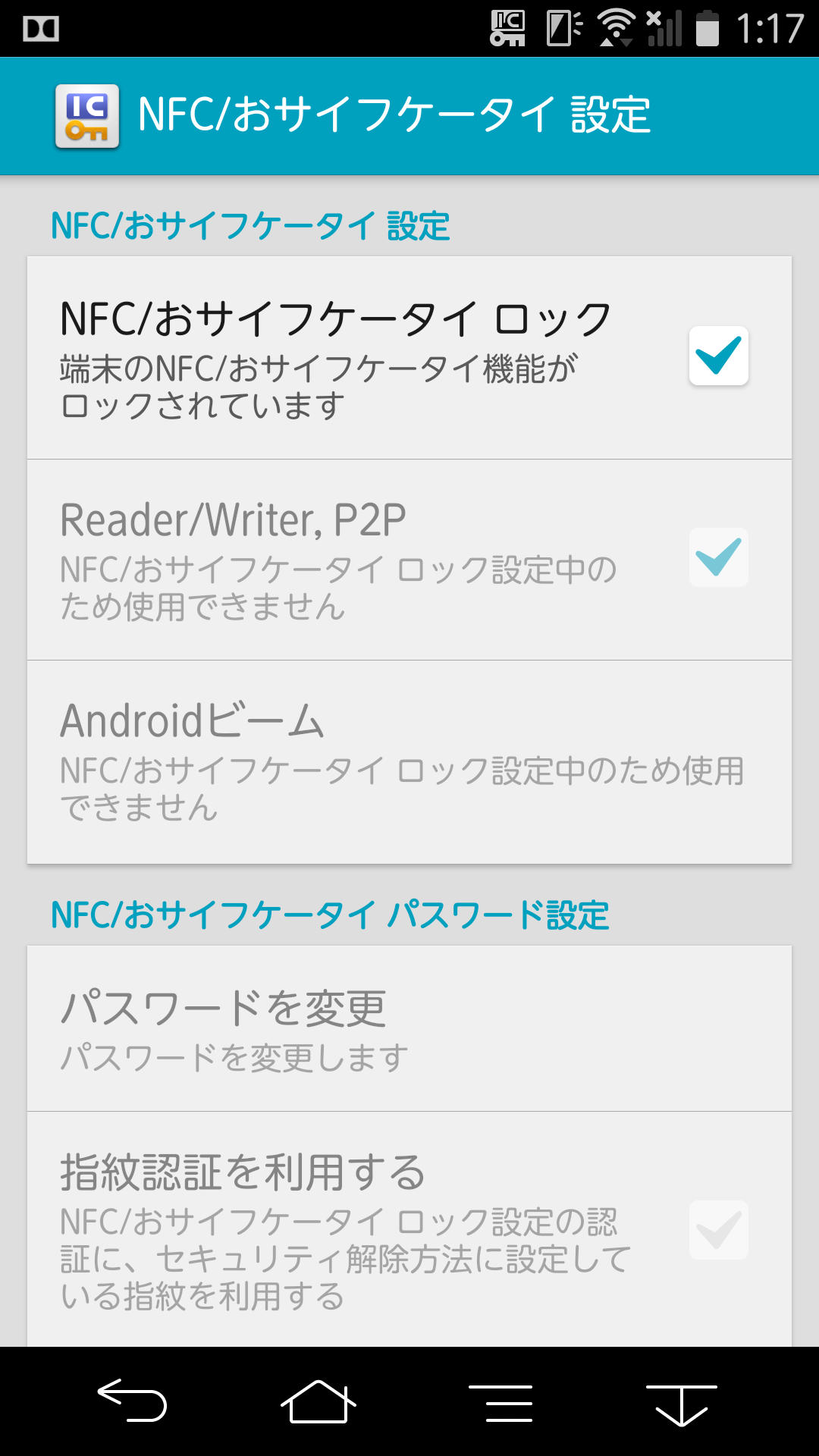Toggle the Reader/Writer, P2P checkbox
This screenshot has width=819, height=1456.
coord(718,557)
